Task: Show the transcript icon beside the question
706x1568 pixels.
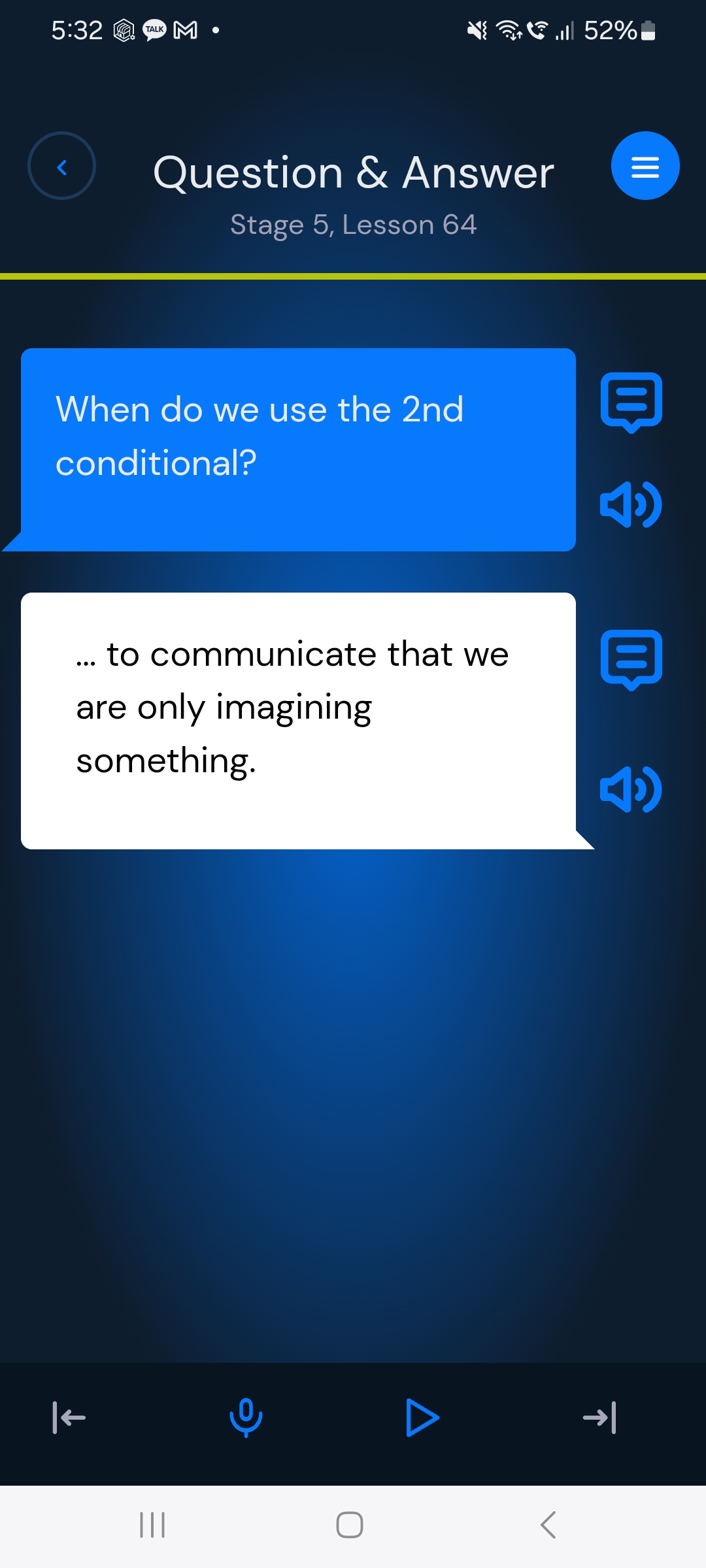Action: 631,402
